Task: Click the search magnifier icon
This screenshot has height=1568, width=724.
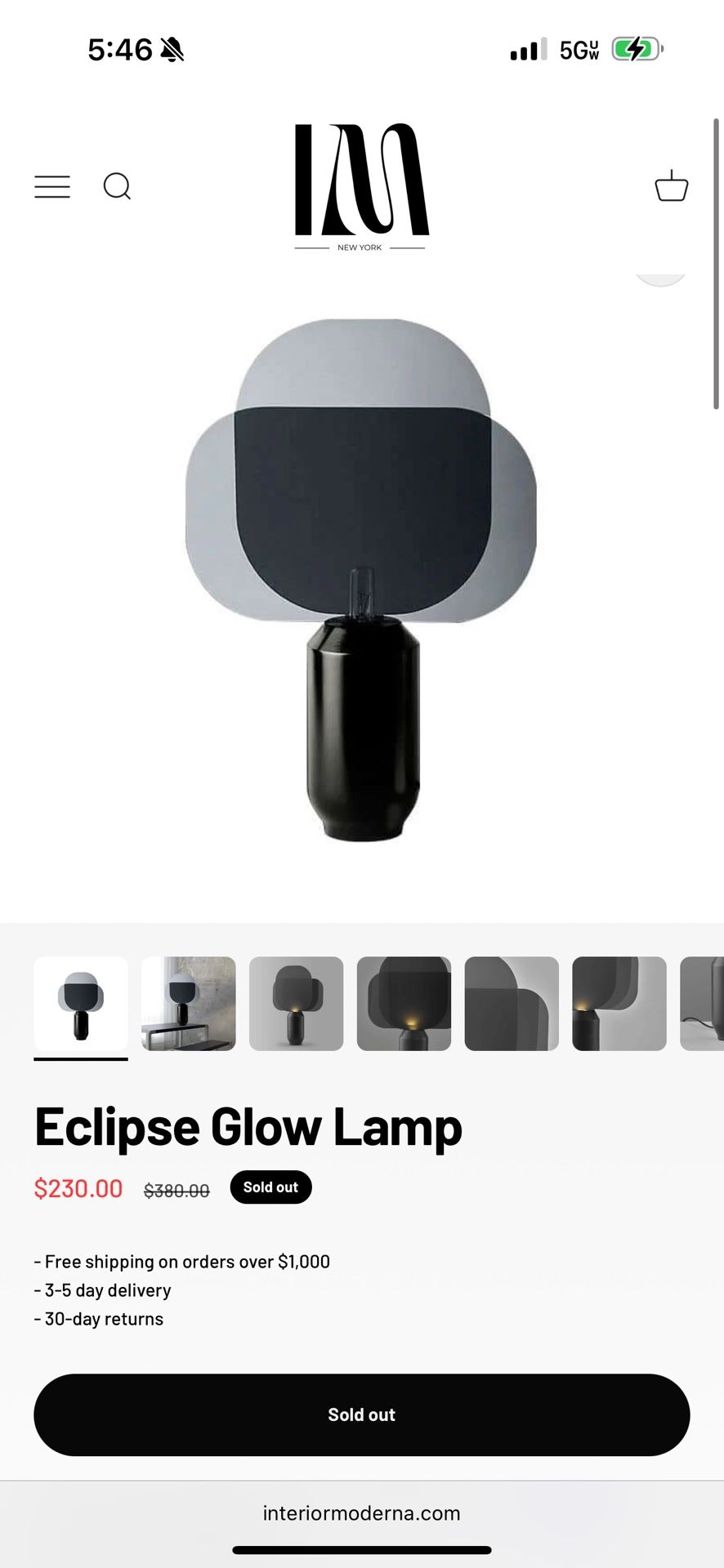Action: pyautogui.click(x=118, y=187)
